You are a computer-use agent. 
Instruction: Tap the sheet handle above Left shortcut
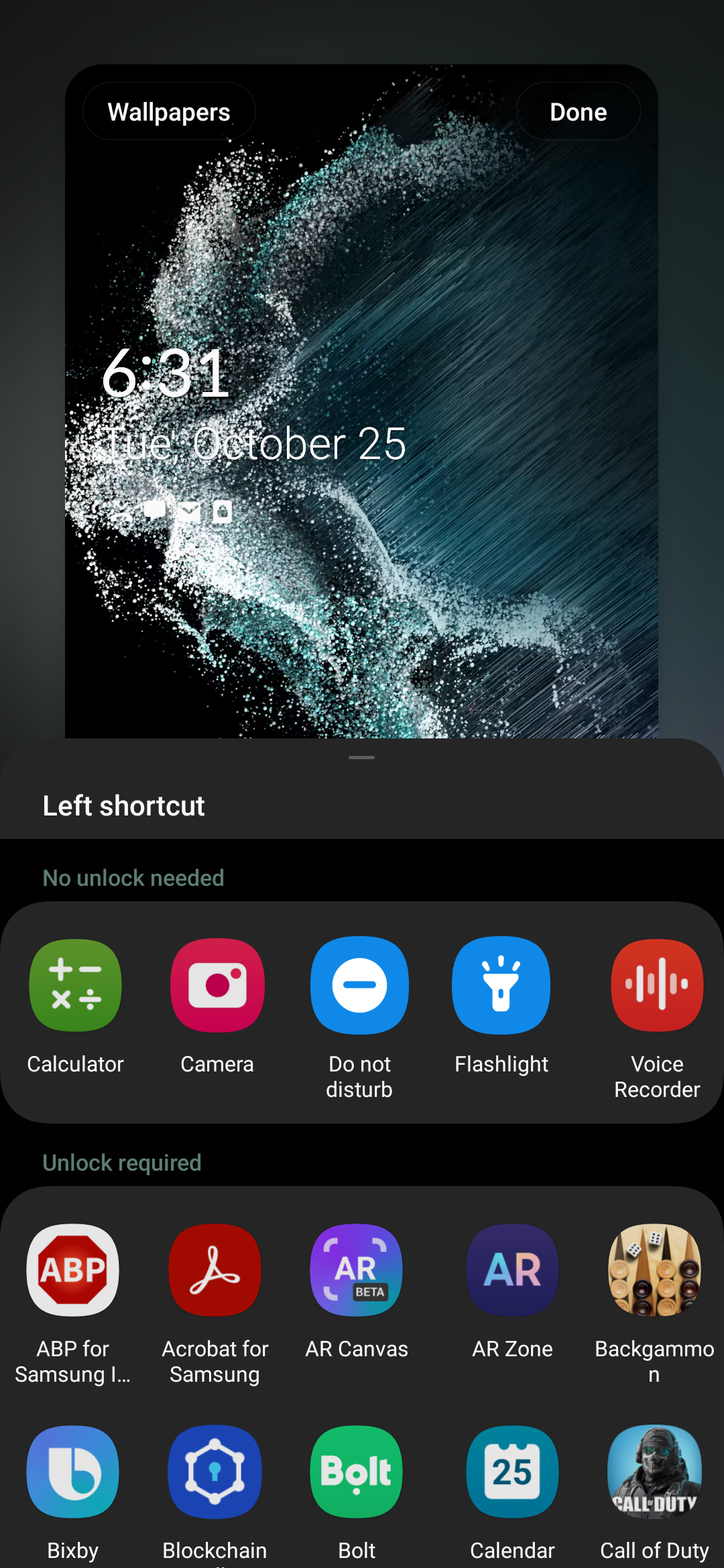point(361,758)
